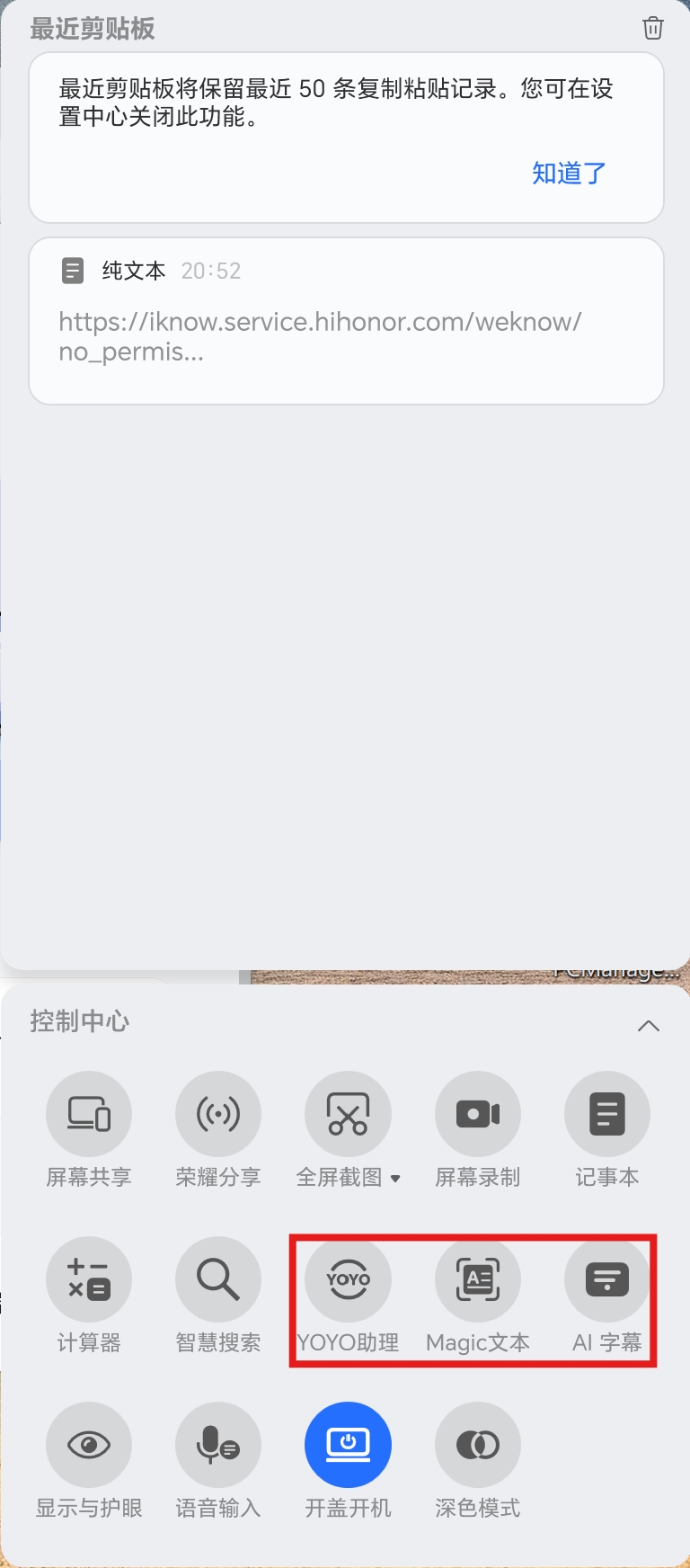Start 屏幕共享
The image size is (690, 1568).
coord(89,1114)
